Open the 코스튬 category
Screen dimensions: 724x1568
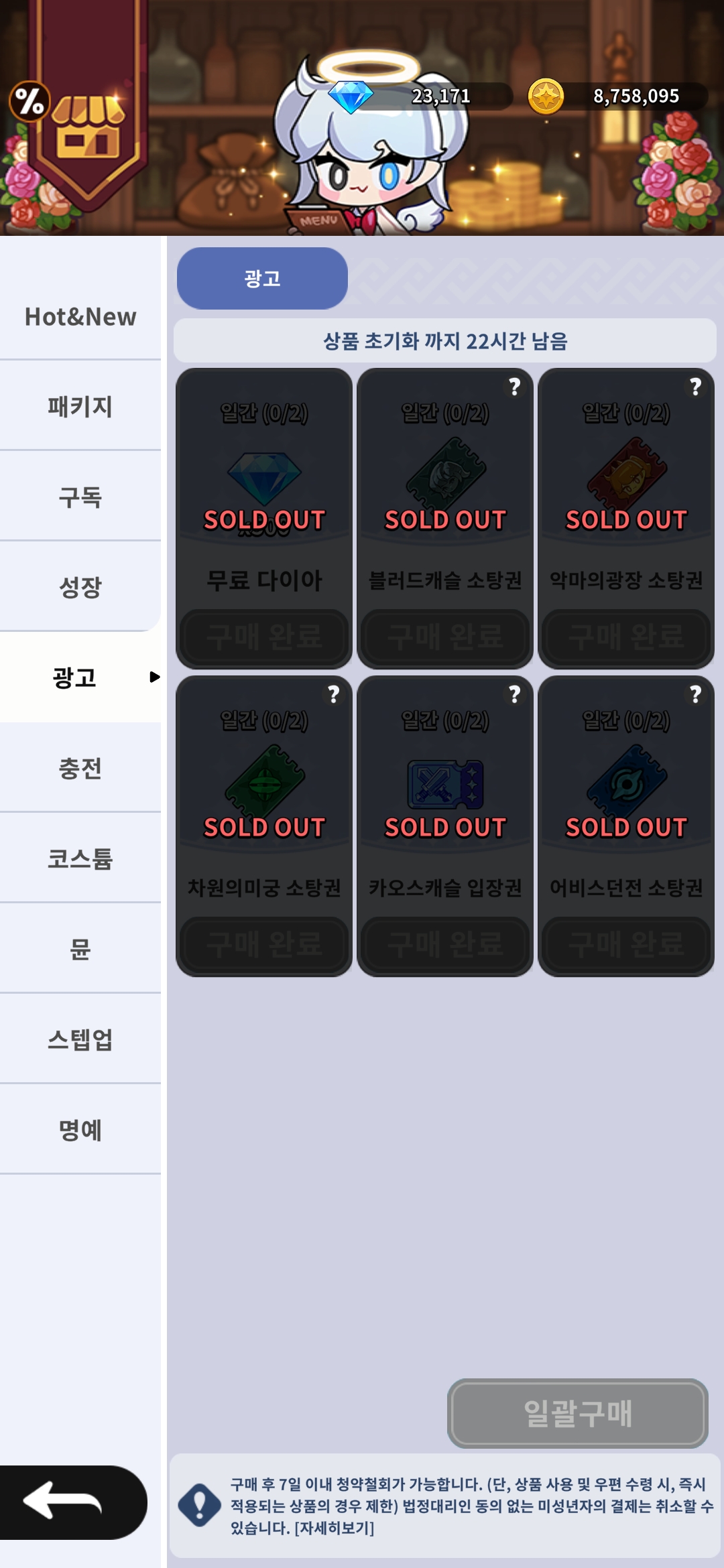point(80,858)
